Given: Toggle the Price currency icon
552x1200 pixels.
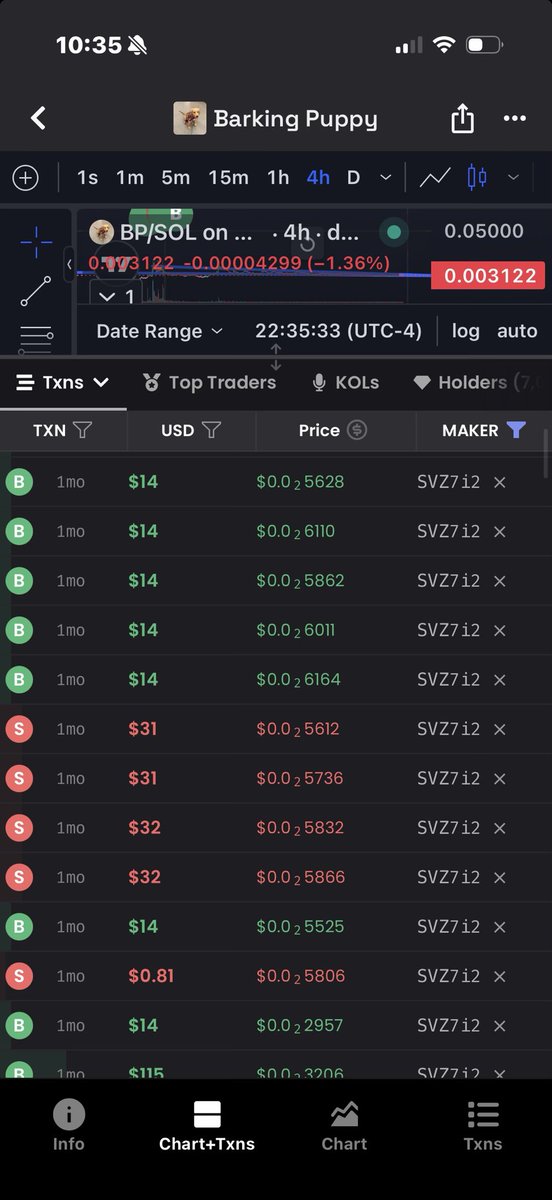Looking at the screenshot, I should pos(357,430).
